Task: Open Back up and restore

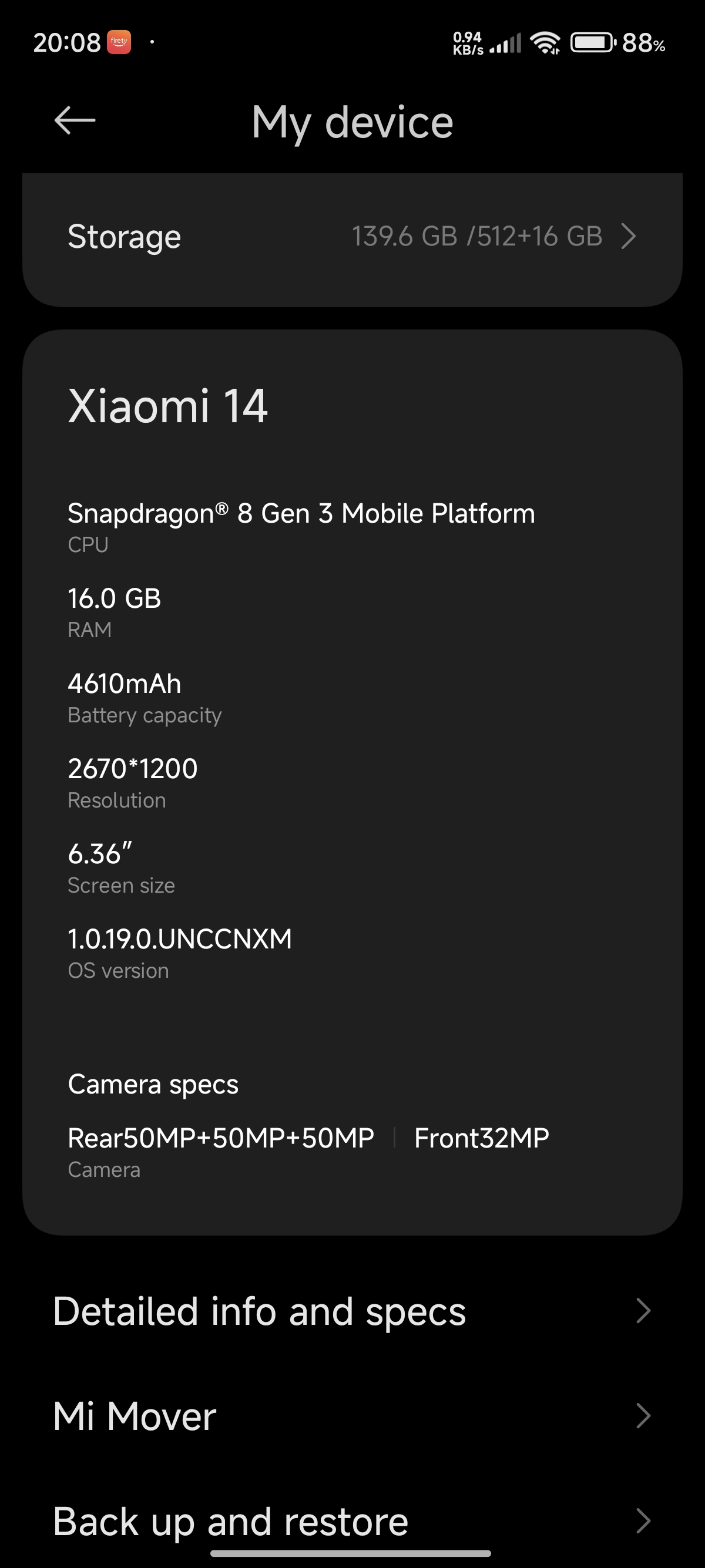Action: coord(352,1521)
